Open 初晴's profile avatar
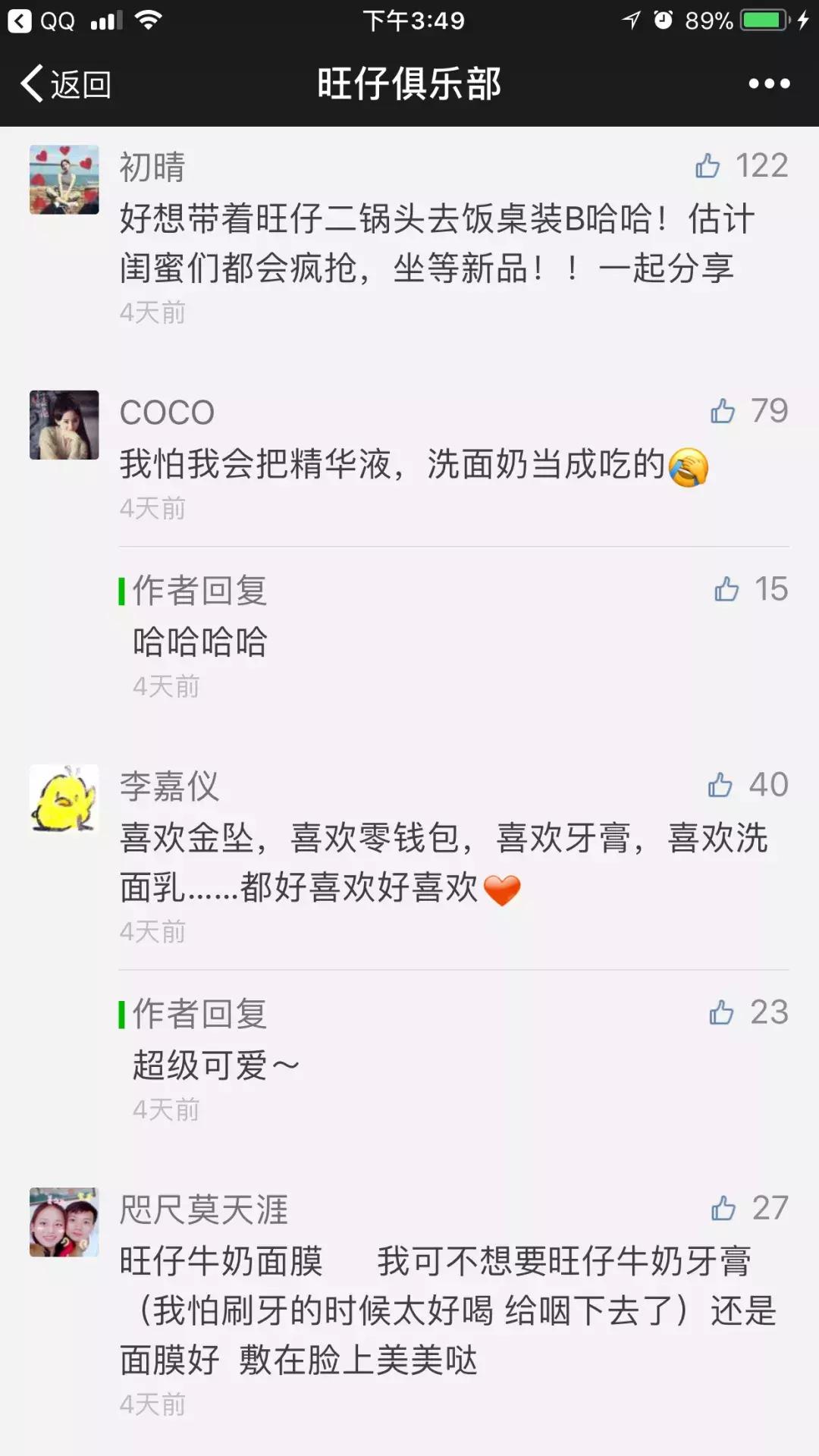This screenshot has height=1456, width=819. 64,180
